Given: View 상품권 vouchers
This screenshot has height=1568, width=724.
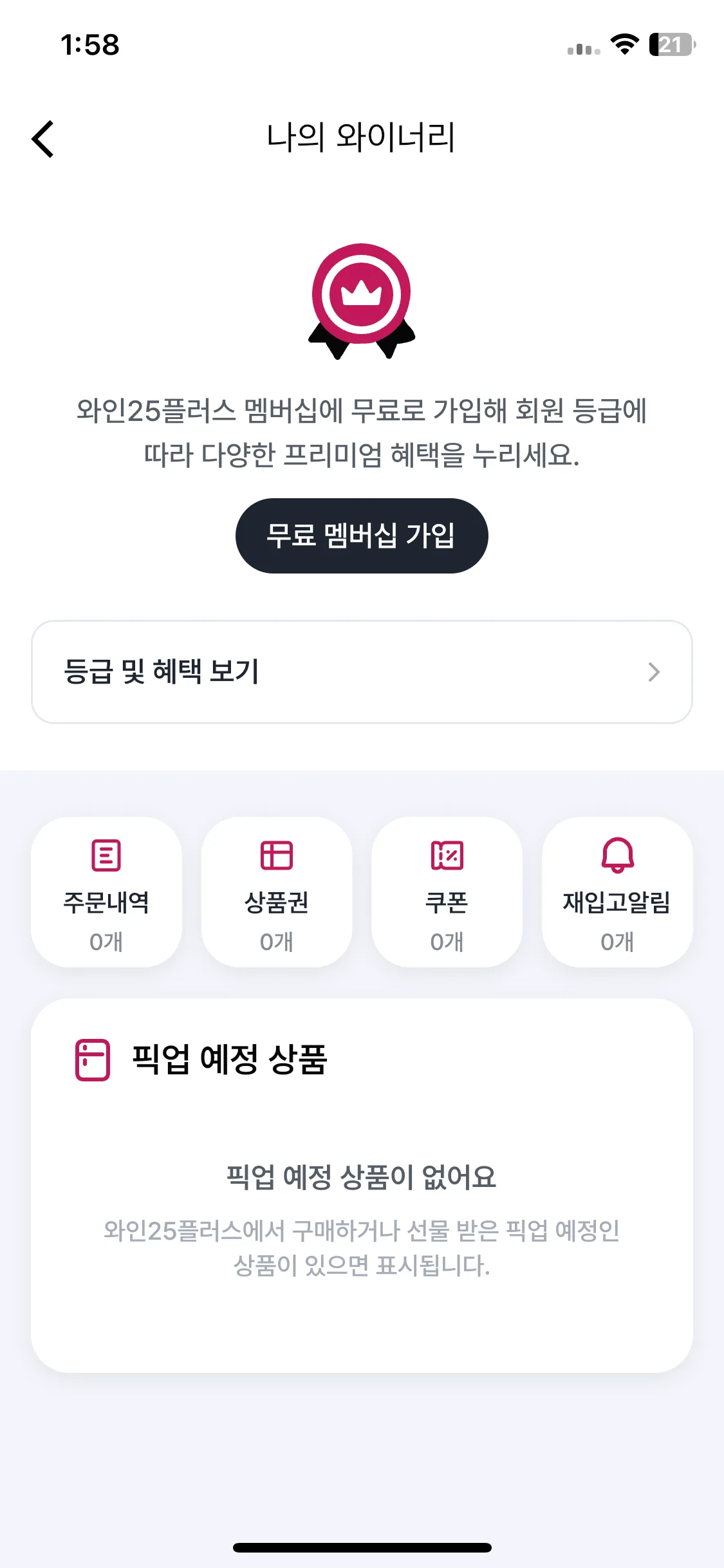Looking at the screenshot, I should tap(277, 892).
